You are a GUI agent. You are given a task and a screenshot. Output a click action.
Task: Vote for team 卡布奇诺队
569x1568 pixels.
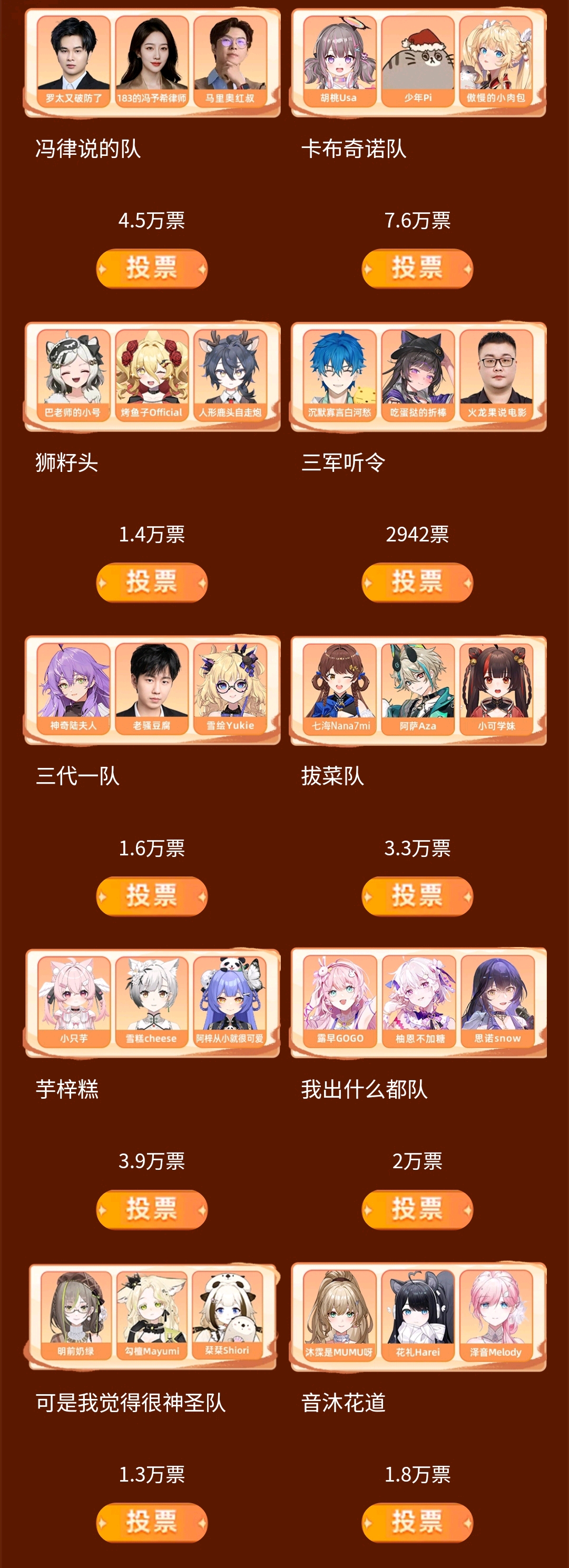point(417,269)
